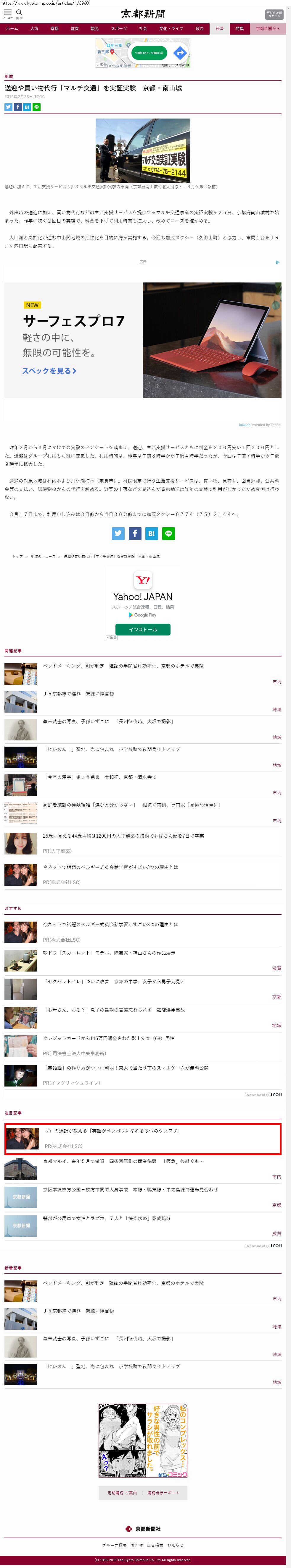Tap the デジタル版 login button
This screenshot has height=1568, width=291.
click(274, 14)
